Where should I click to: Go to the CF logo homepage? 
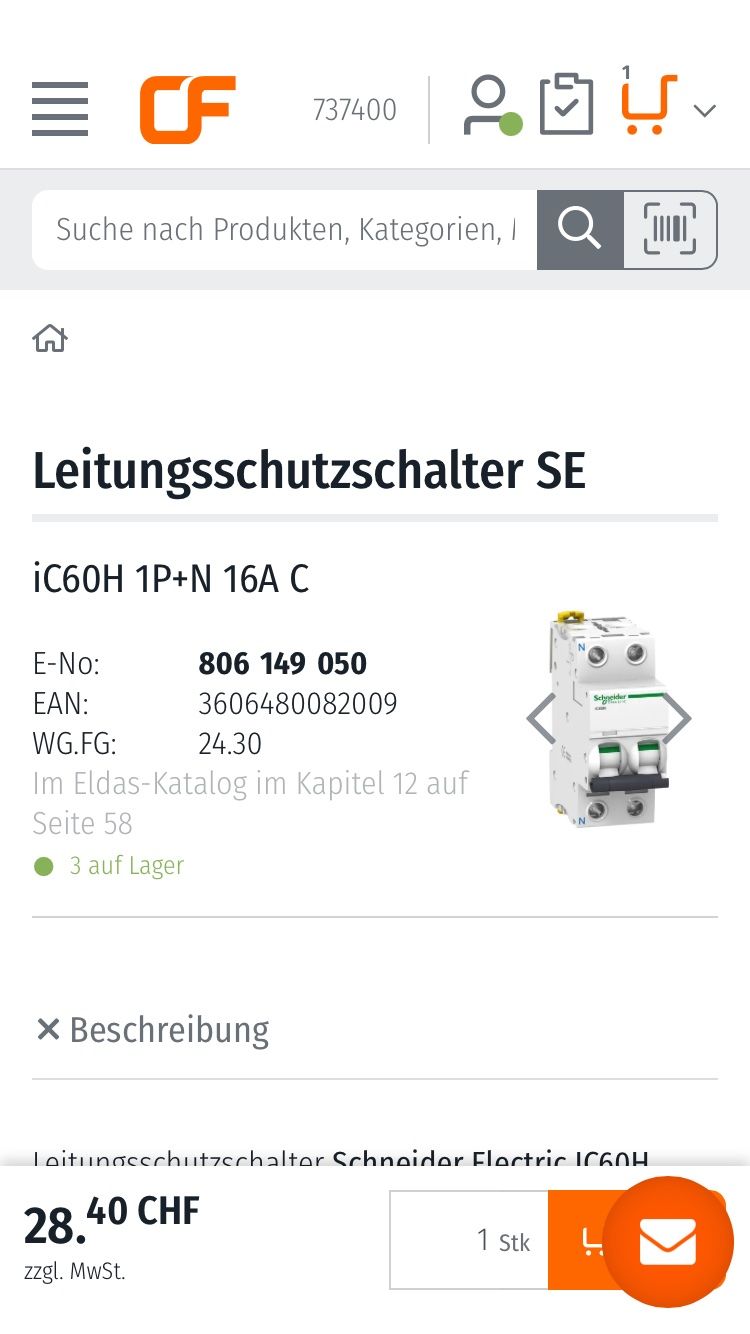coord(188,109)
